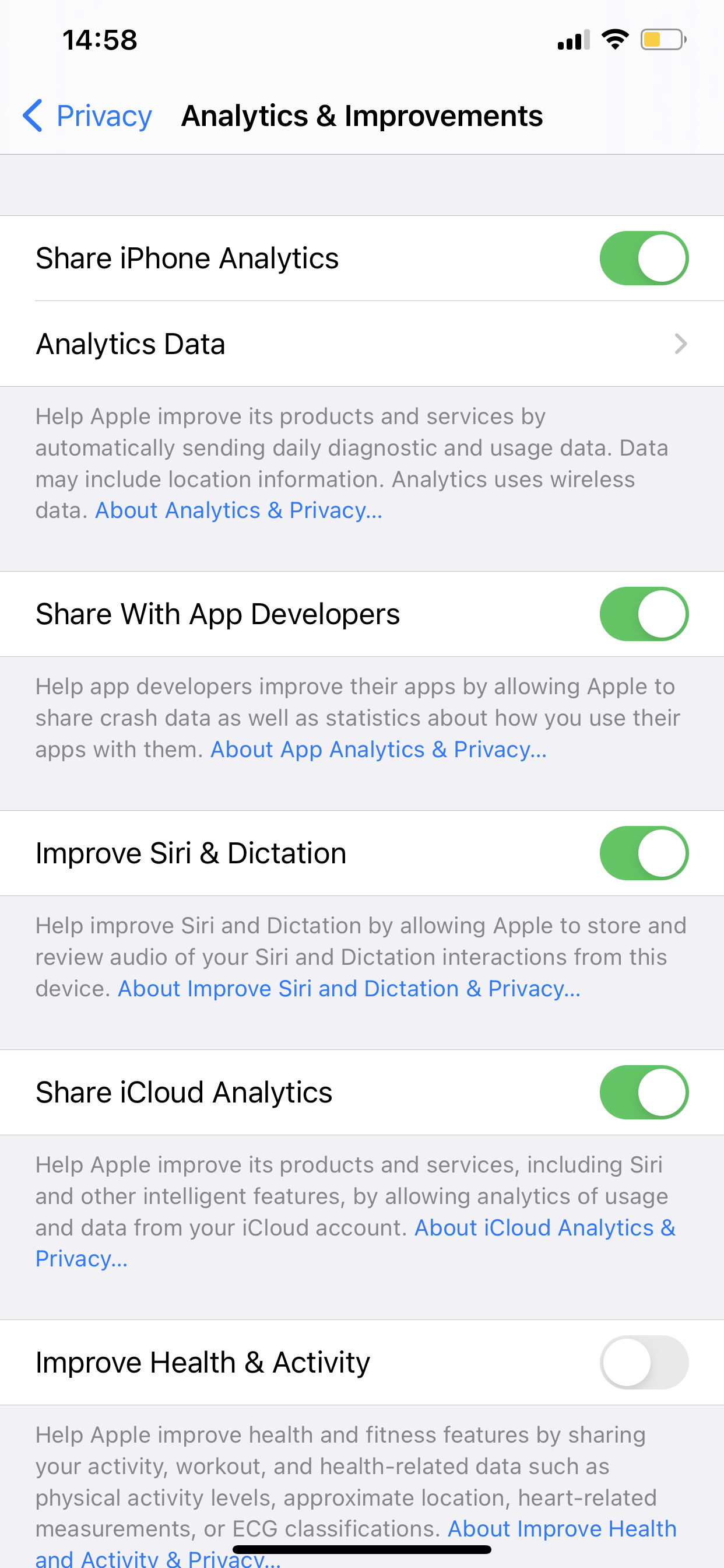View About iCloud Analytics & Privacy
Image resolution: width=724 pixels, height=1568 pixels.
click(544, 1228)
